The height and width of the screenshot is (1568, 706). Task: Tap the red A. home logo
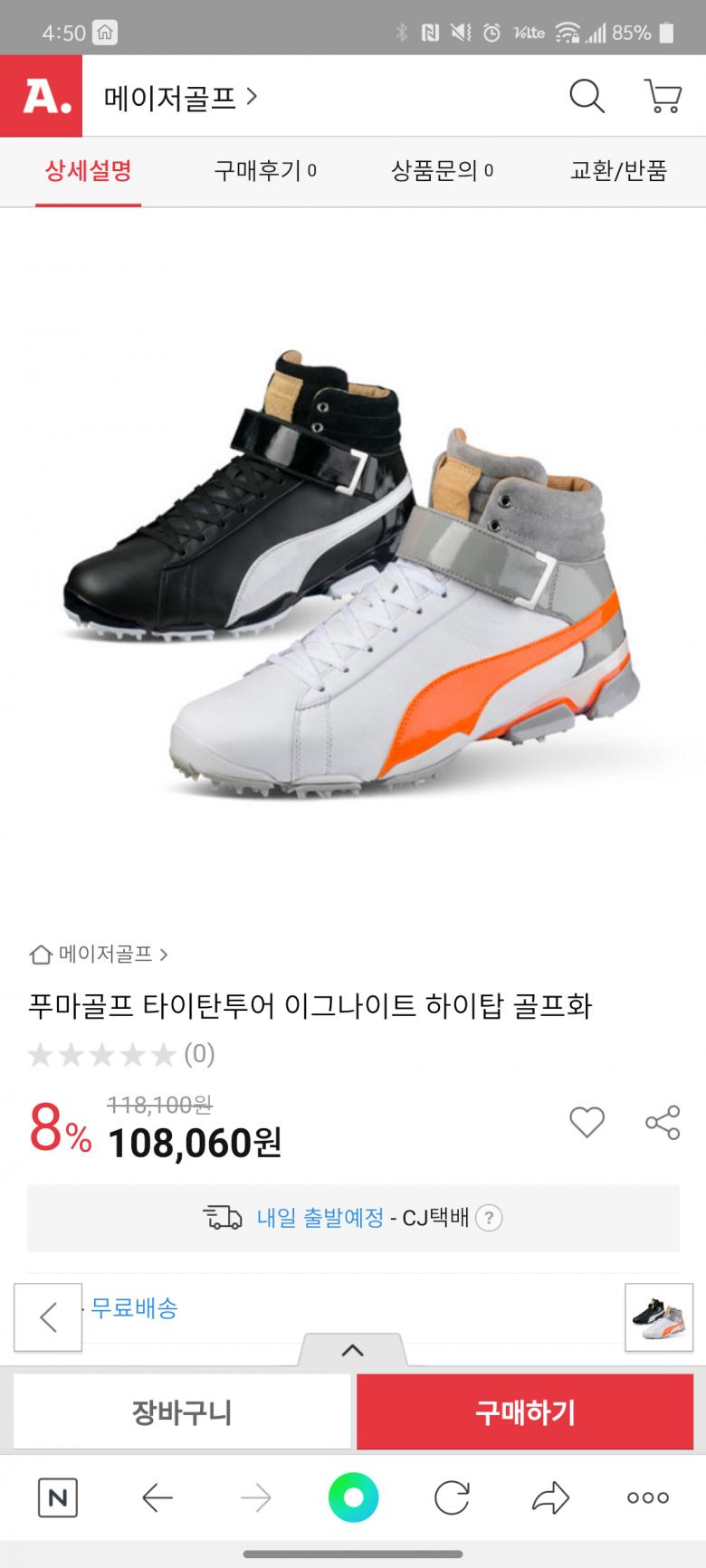point(42,96)
